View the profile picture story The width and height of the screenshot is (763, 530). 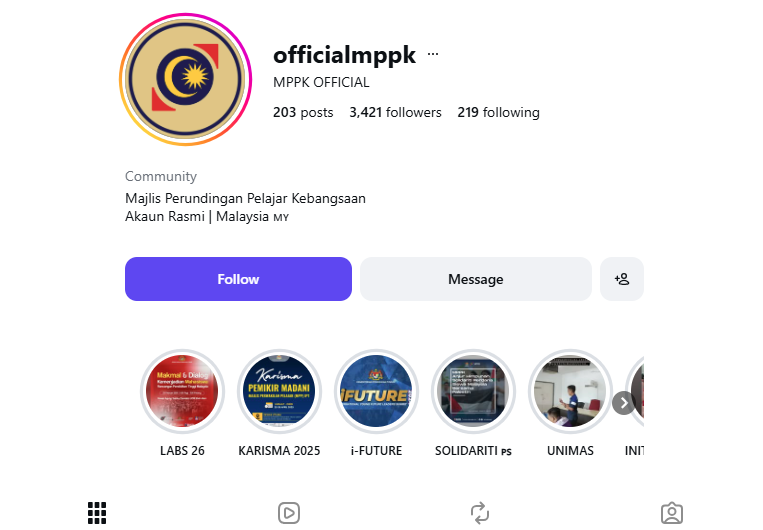click(185, 80)
